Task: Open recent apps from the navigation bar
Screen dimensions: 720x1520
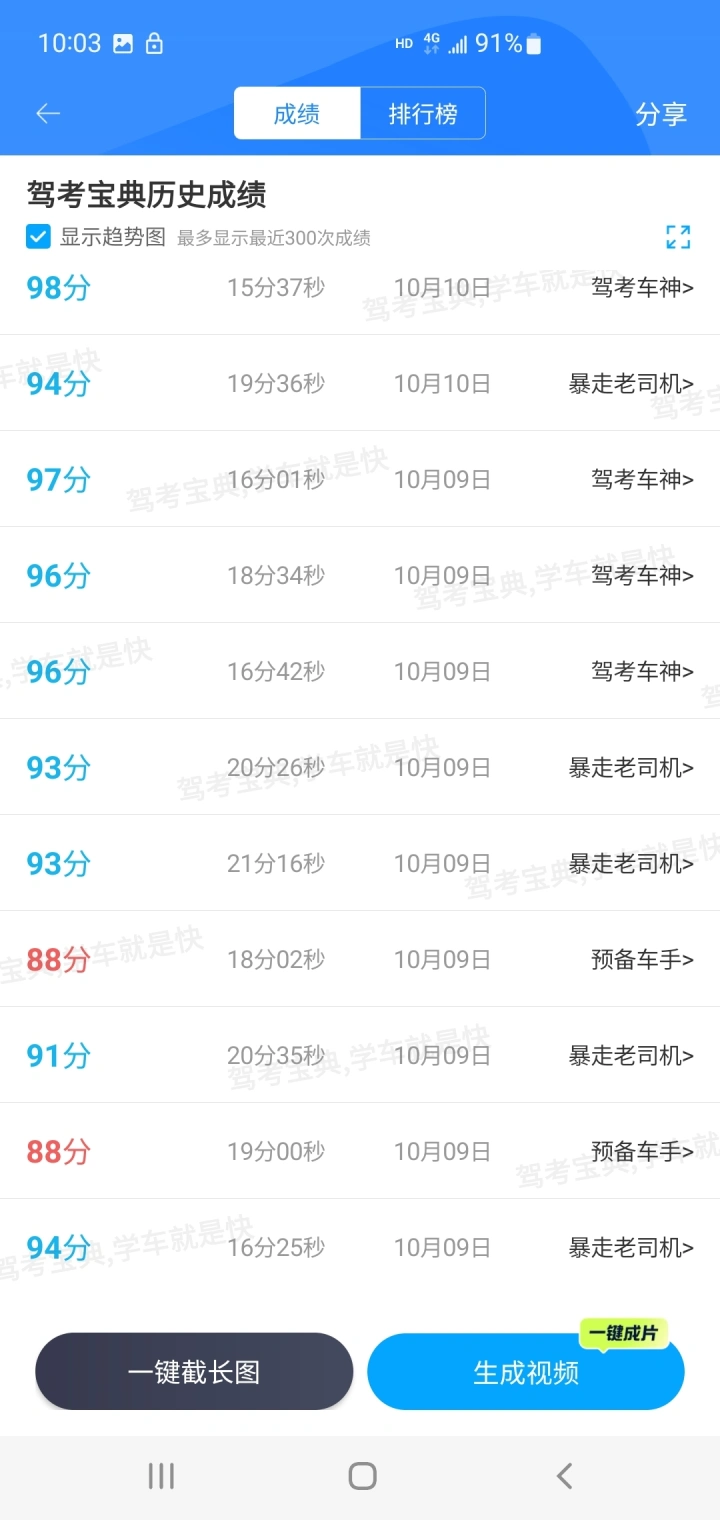Action: [161, 1476]
